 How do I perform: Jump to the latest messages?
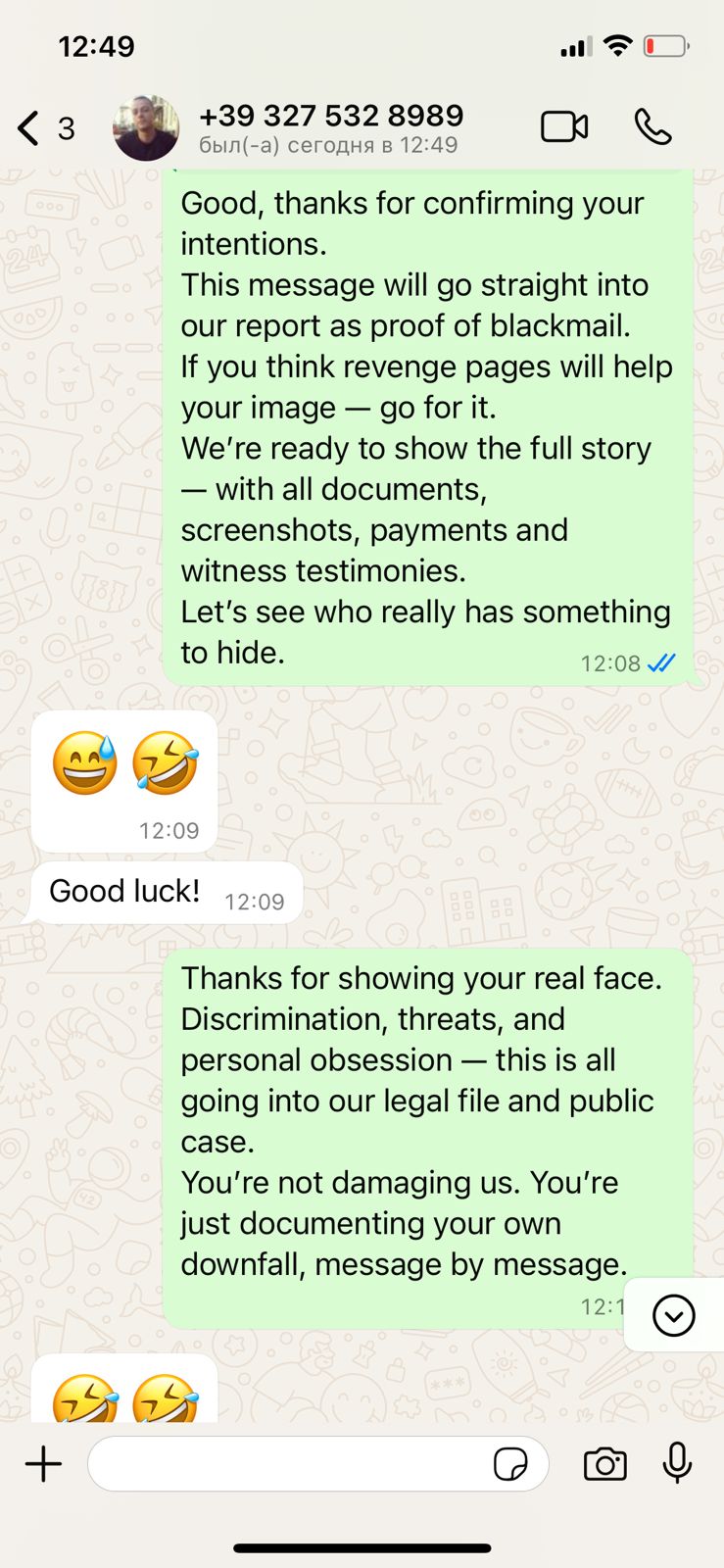(674, 1315)
